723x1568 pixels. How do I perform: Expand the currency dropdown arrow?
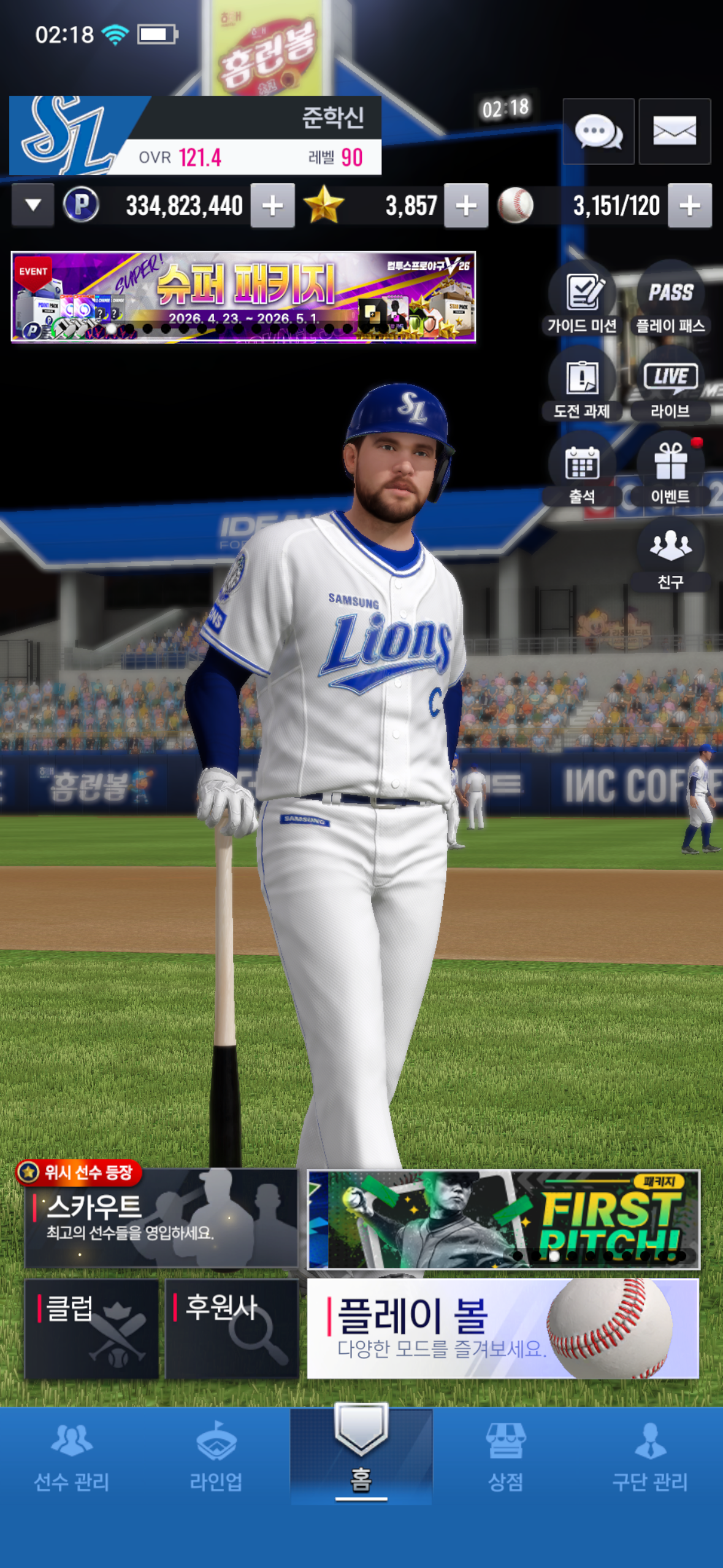click(x=33, y=206)
